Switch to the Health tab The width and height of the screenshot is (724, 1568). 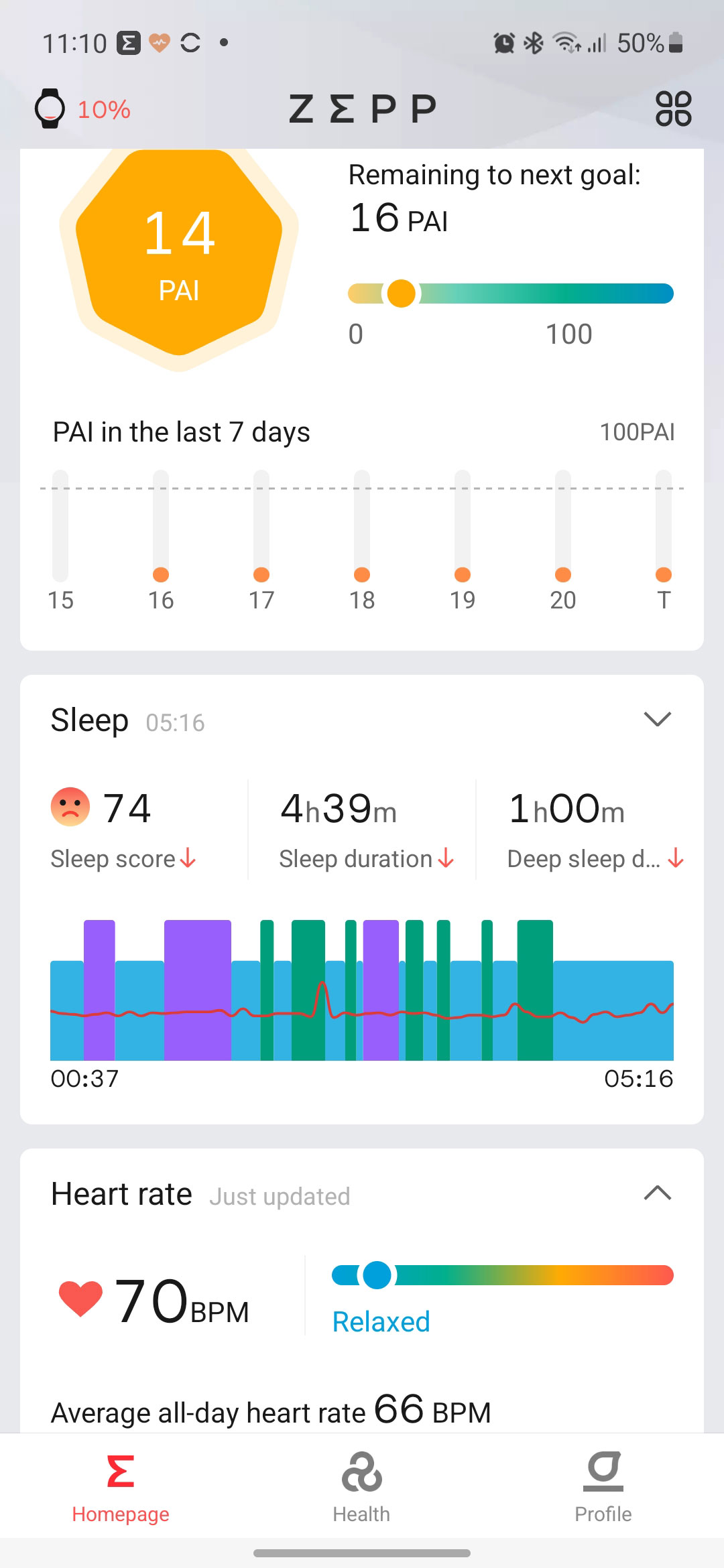point(361,1486)
